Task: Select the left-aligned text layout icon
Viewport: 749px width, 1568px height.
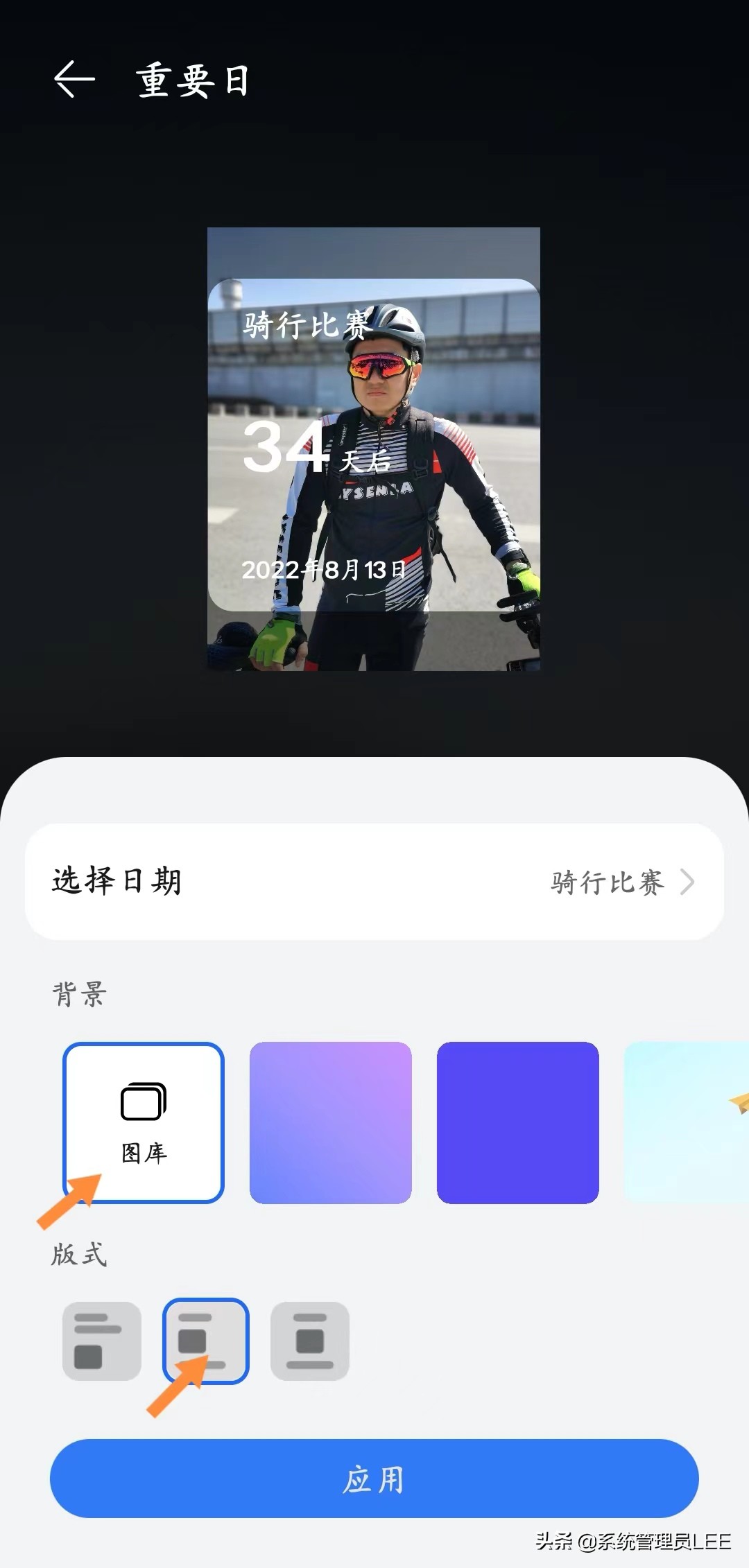Action: click(101, 1340)
